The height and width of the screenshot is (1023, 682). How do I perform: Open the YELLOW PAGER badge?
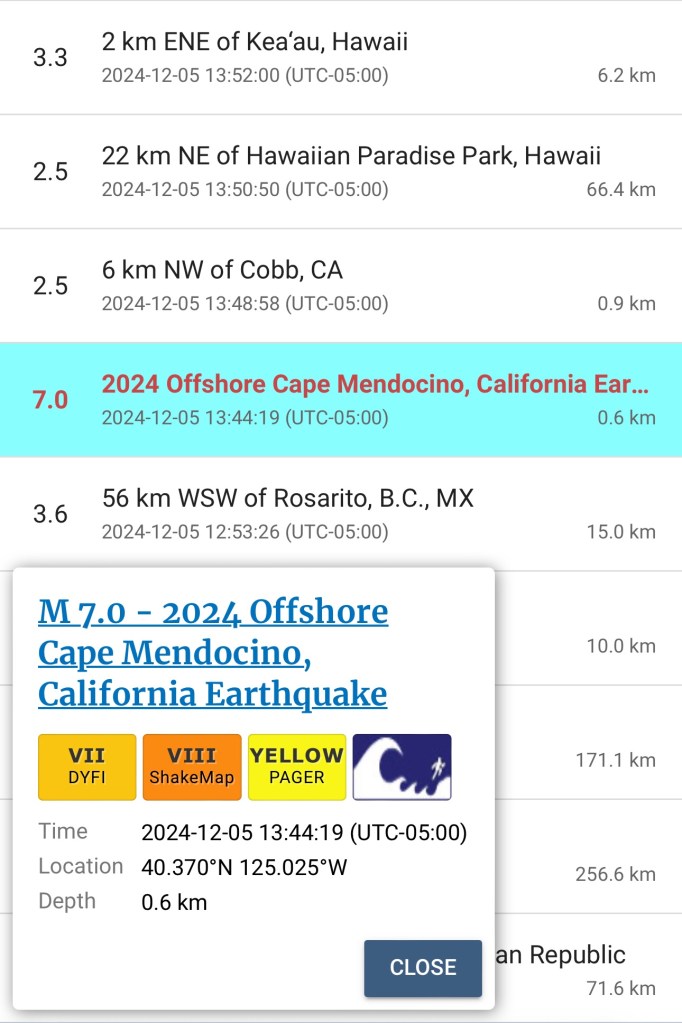pyautogui.click(x=297, y=767)
